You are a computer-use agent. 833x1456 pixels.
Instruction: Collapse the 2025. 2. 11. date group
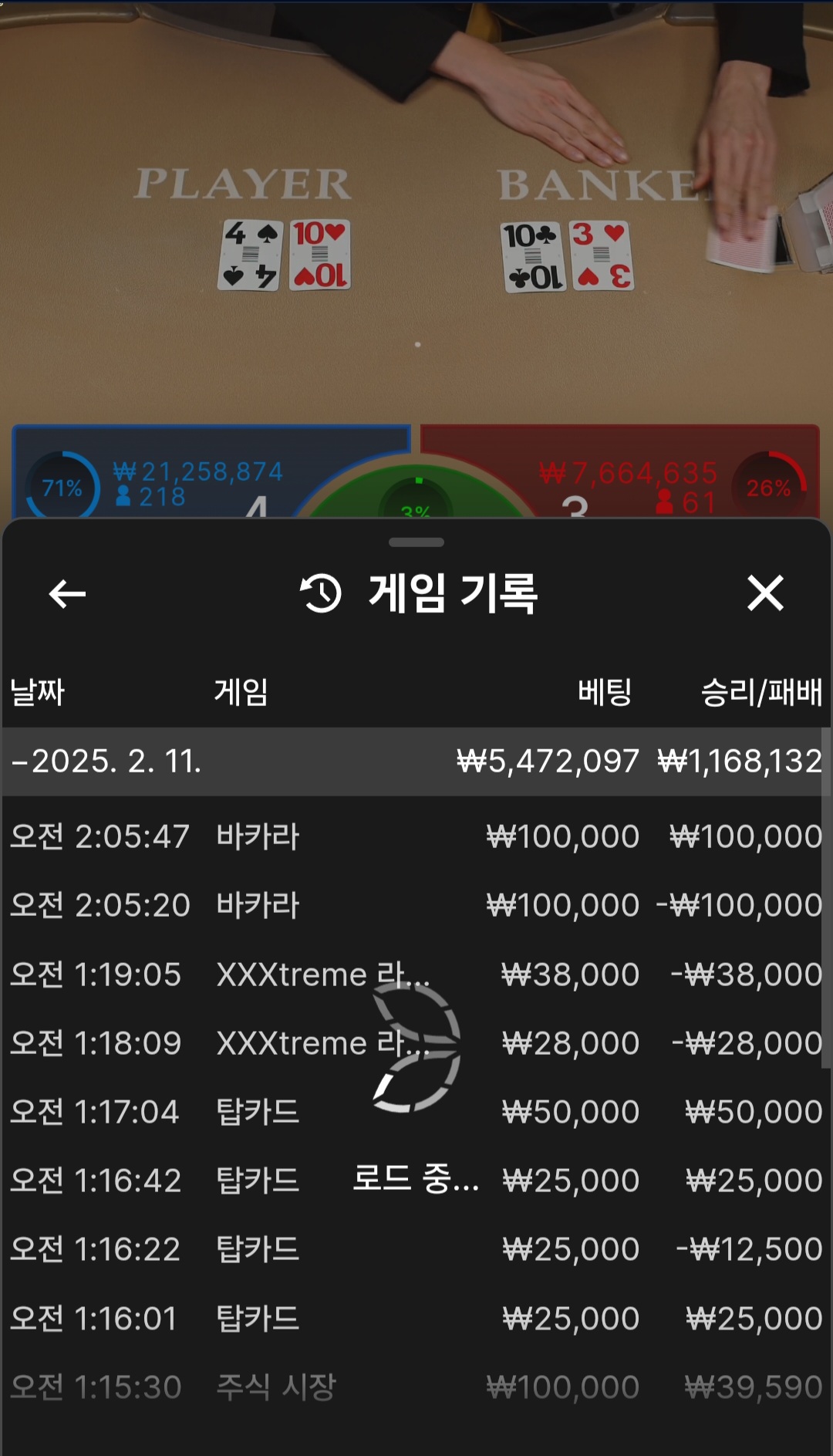[106, 762]
